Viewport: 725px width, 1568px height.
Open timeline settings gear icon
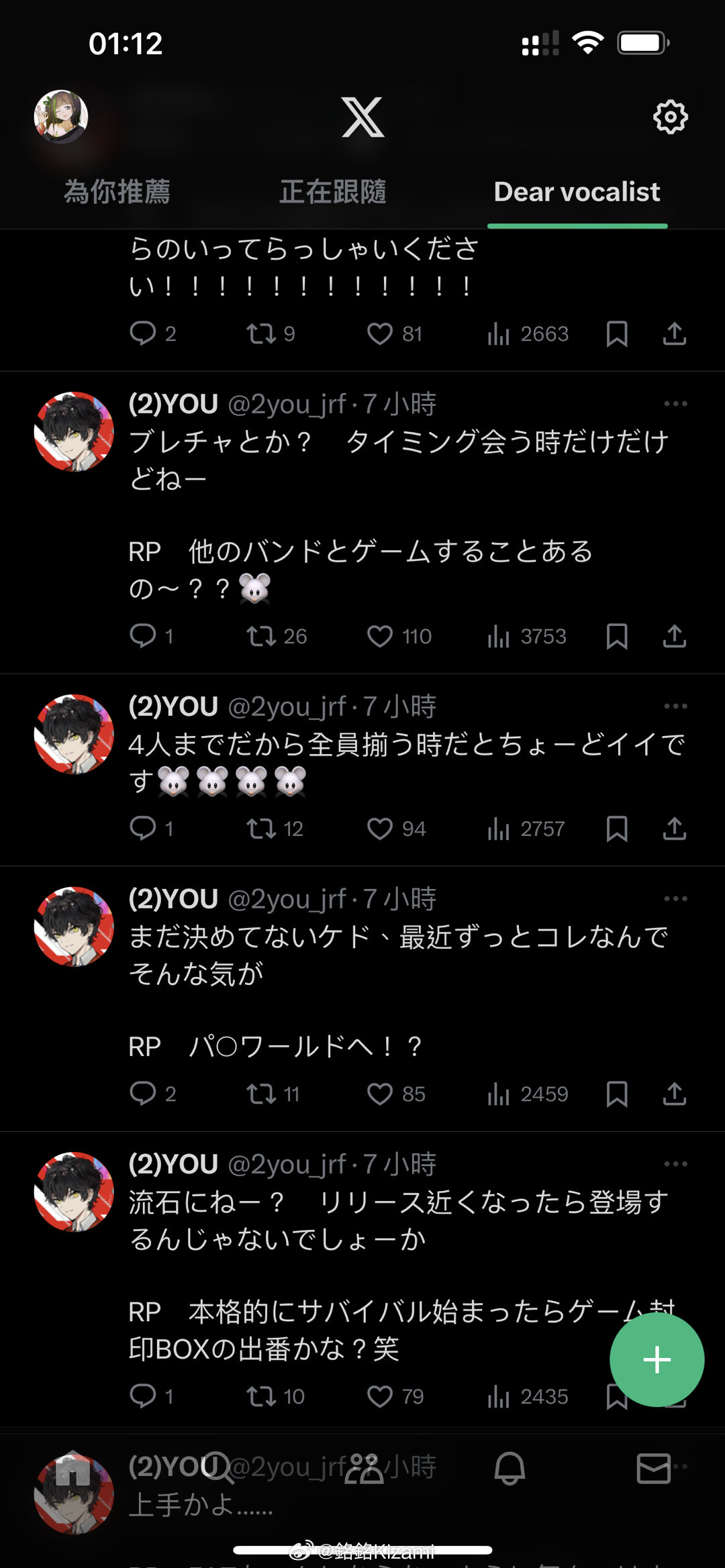pyautogui.click(x=670, y=117)
